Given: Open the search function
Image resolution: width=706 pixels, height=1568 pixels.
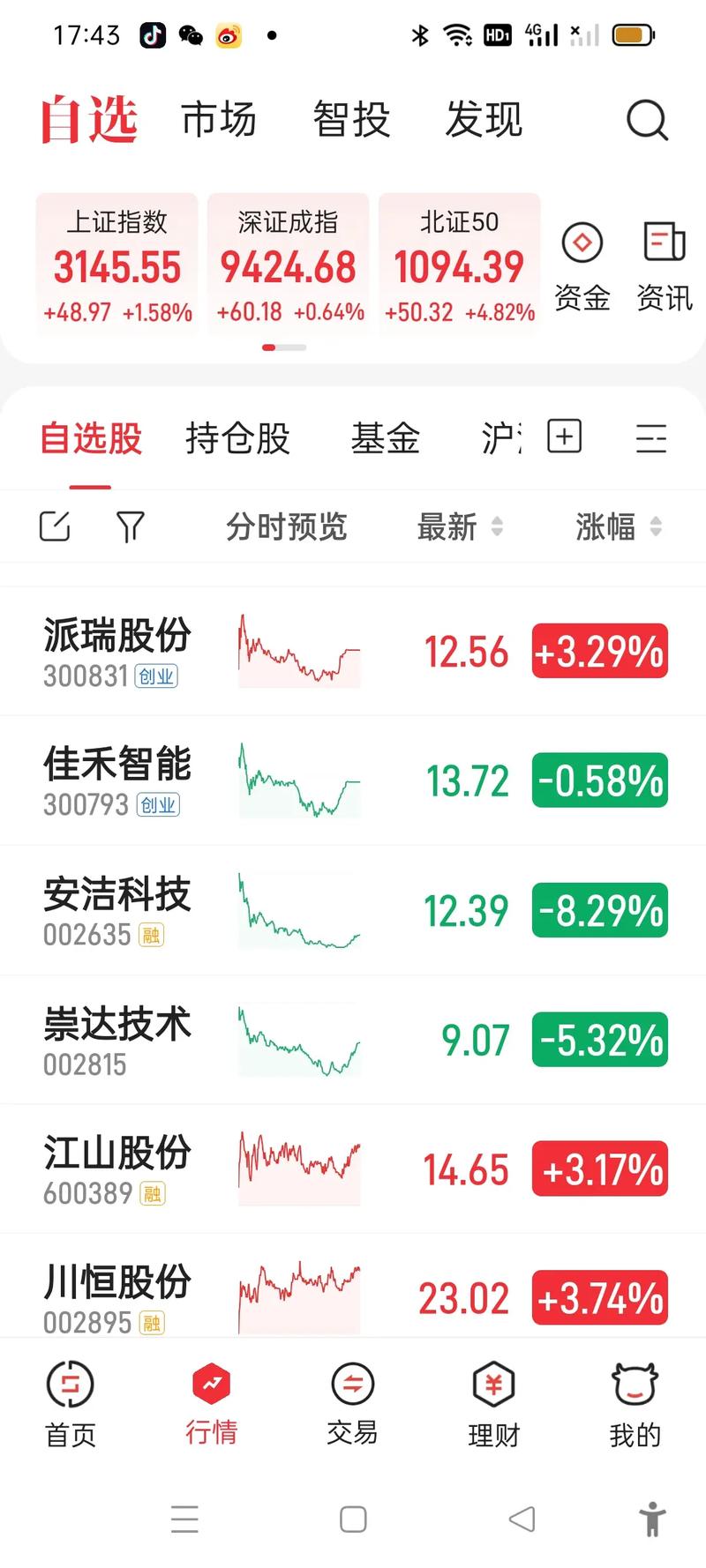Looking at the screenshot, I should point(648,121).
